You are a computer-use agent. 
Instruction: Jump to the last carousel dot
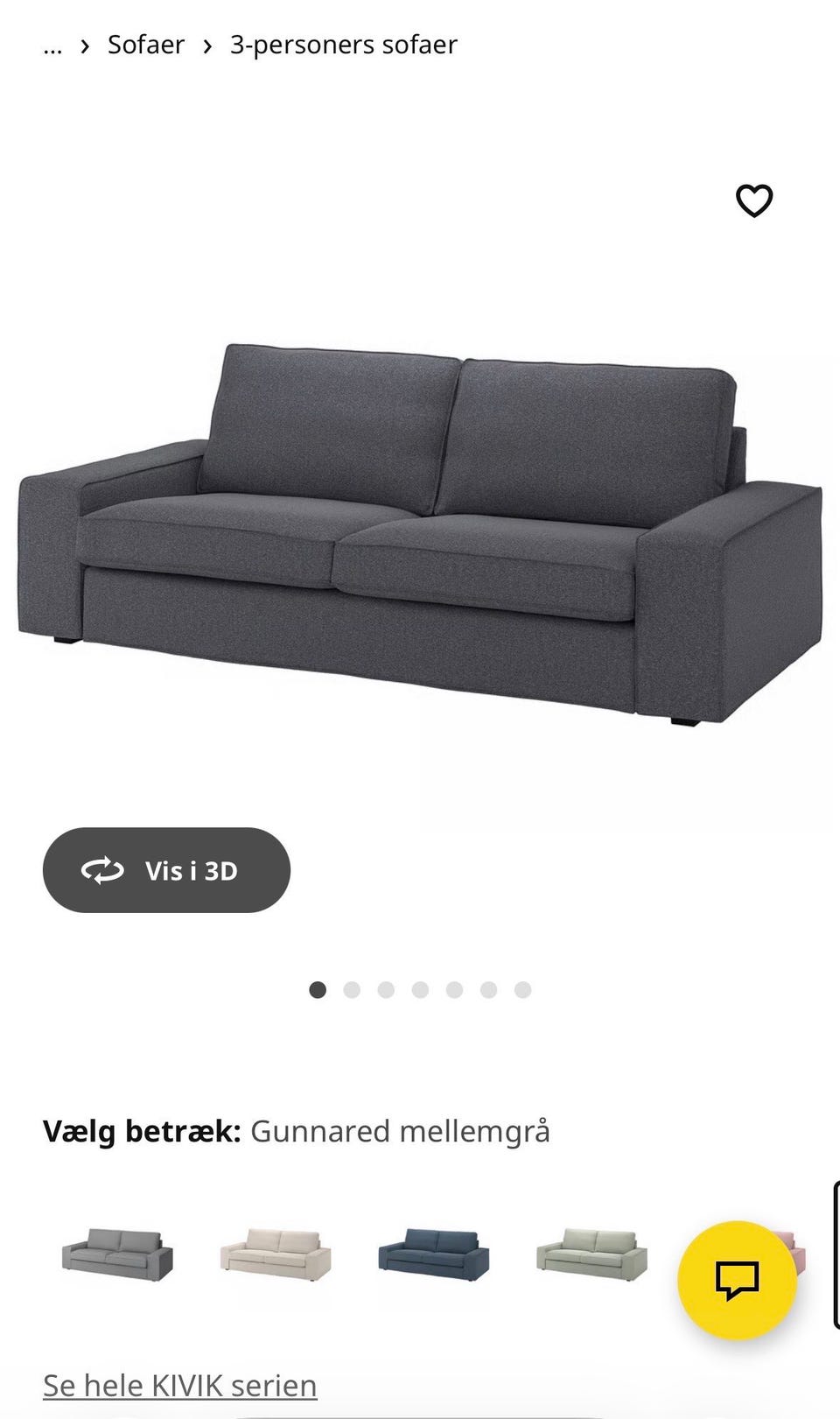click(523, 989)
